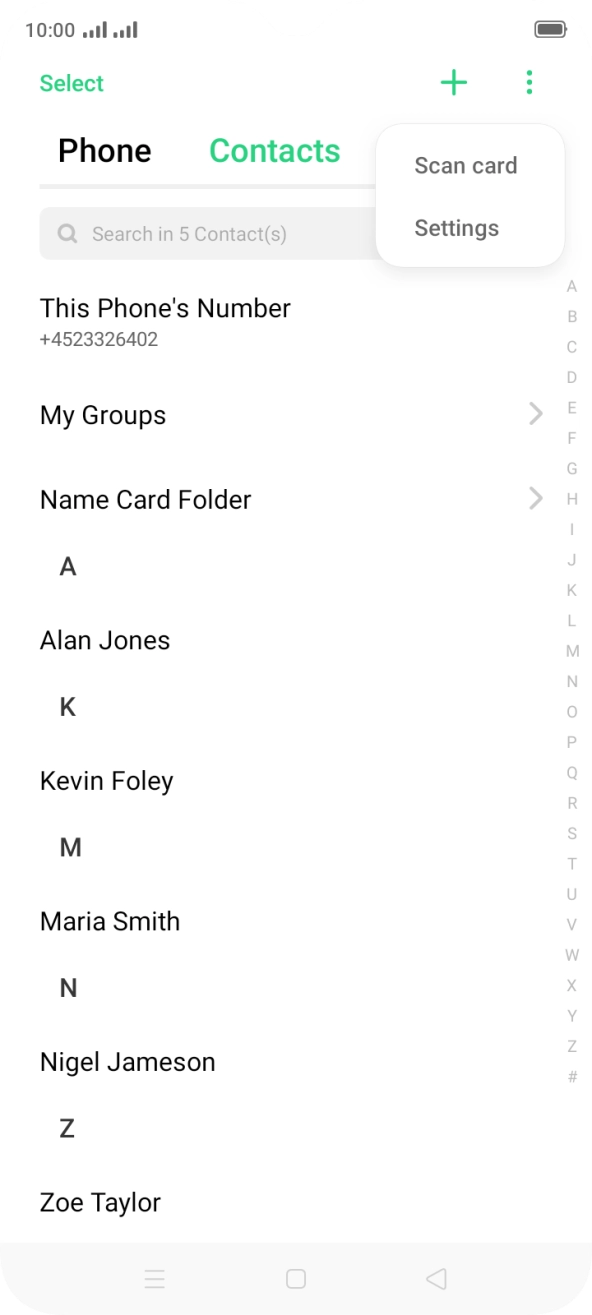Switch to the Phone tab
The height and width of the screenshot is (1315, 592).
pos(105,151)
